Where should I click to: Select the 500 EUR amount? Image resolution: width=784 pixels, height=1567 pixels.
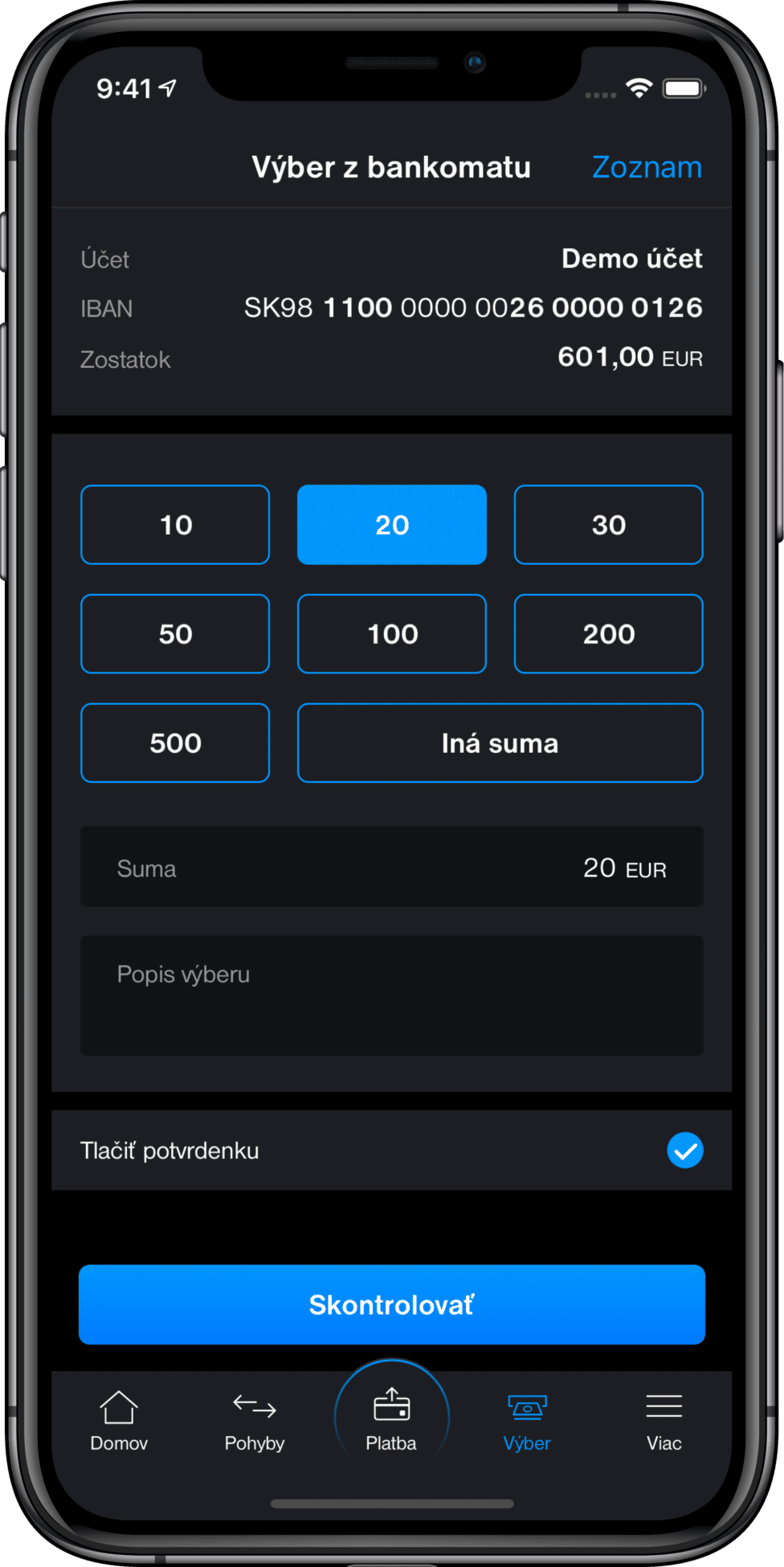click(x=175, y=743)
